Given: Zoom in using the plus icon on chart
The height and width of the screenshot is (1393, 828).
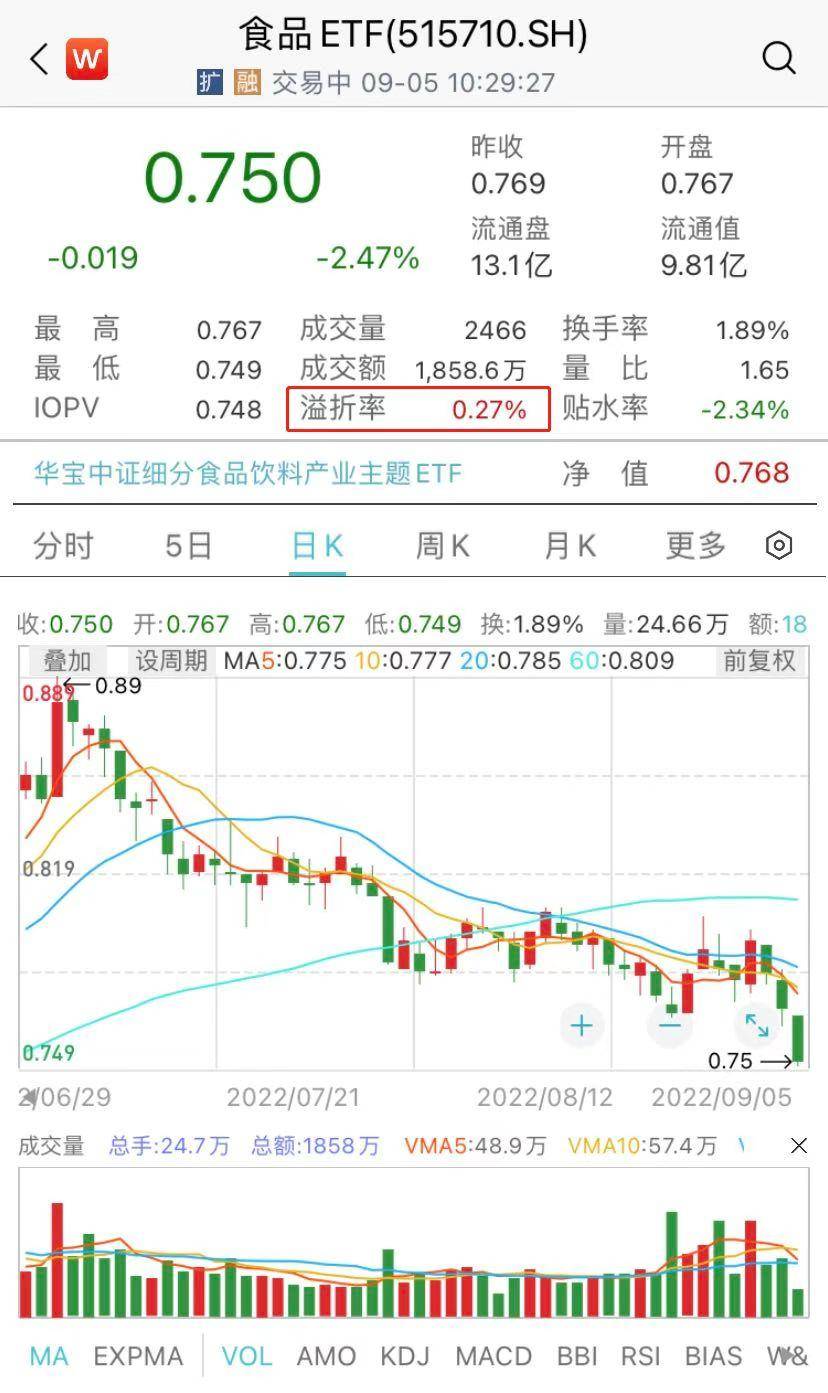Looking at the screenshot, I should click(x=581, y=1025).
